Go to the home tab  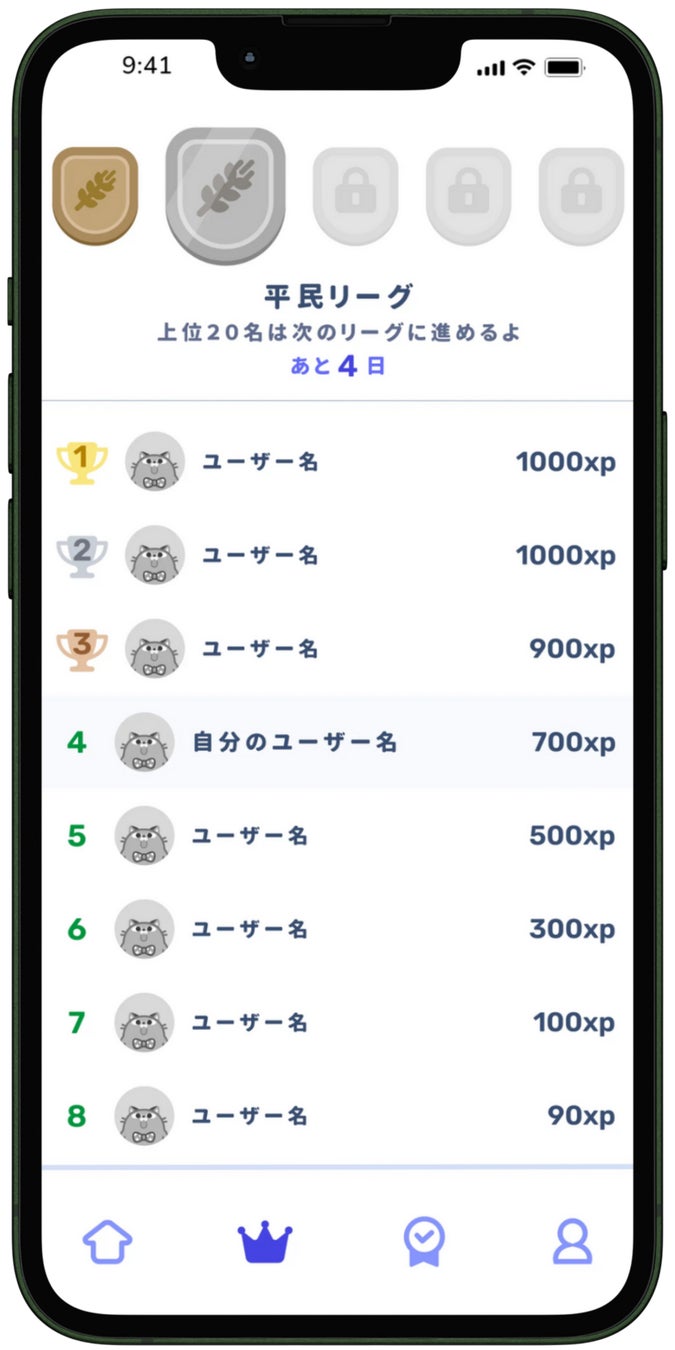coord(107,1243)
